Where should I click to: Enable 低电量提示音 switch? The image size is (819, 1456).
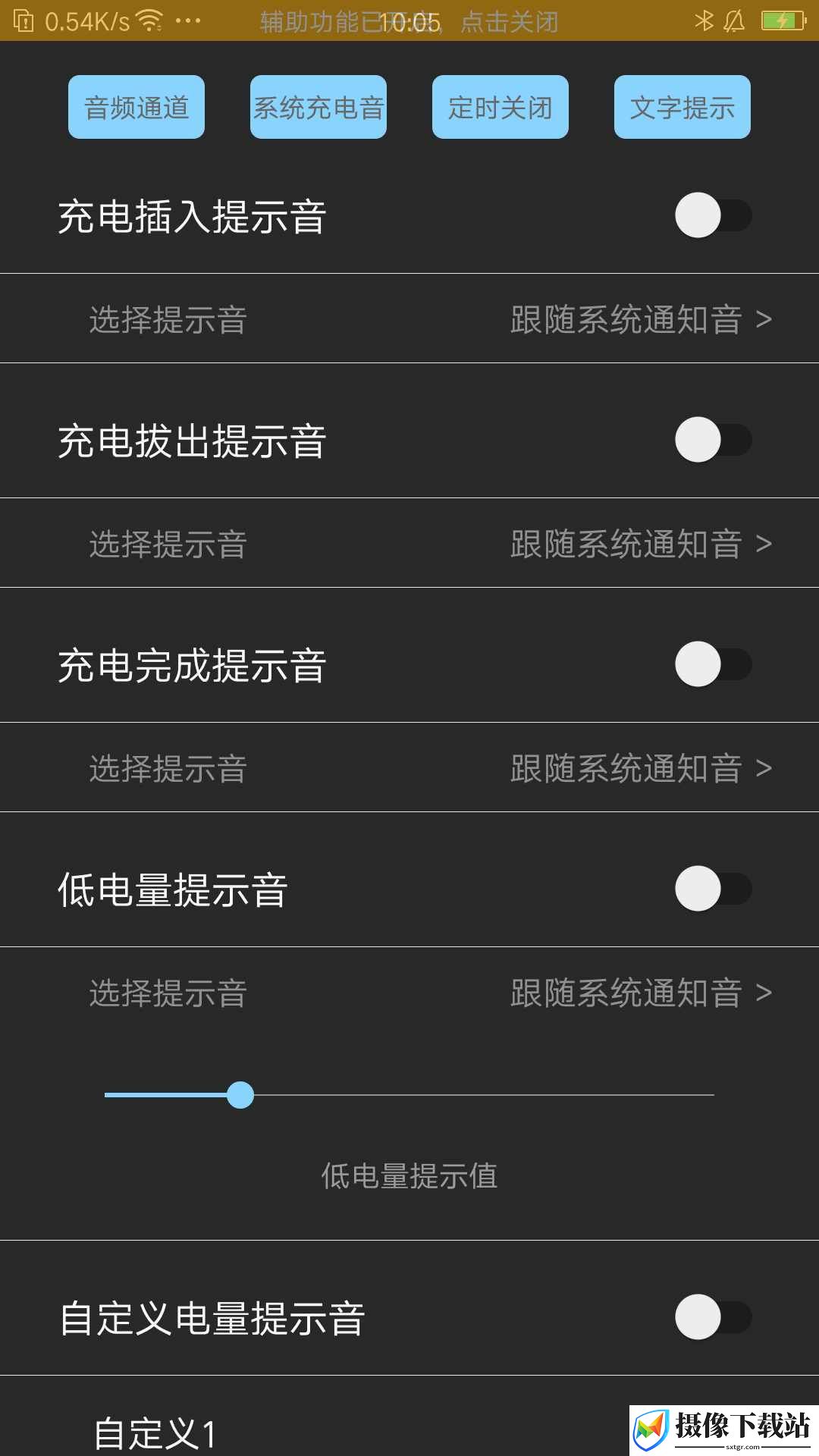(x=713, y=889)
